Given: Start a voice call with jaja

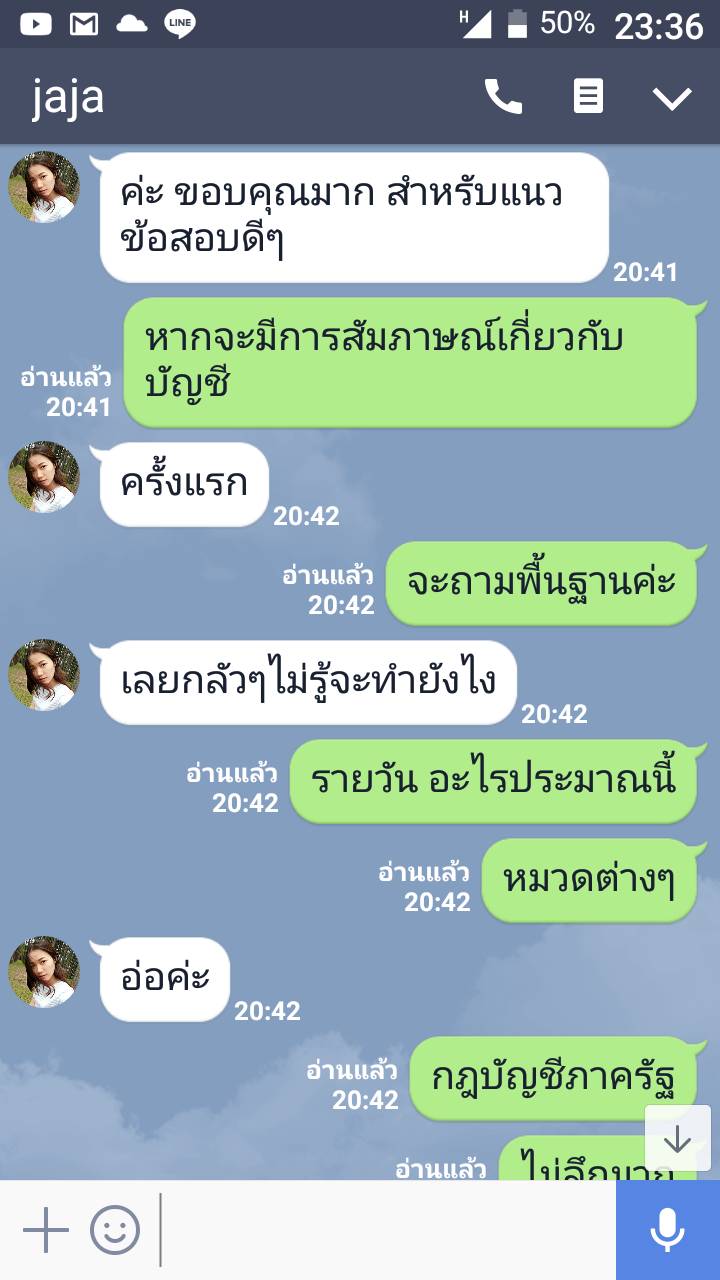Looking at the screenshot, I should (x=503, y=97).
